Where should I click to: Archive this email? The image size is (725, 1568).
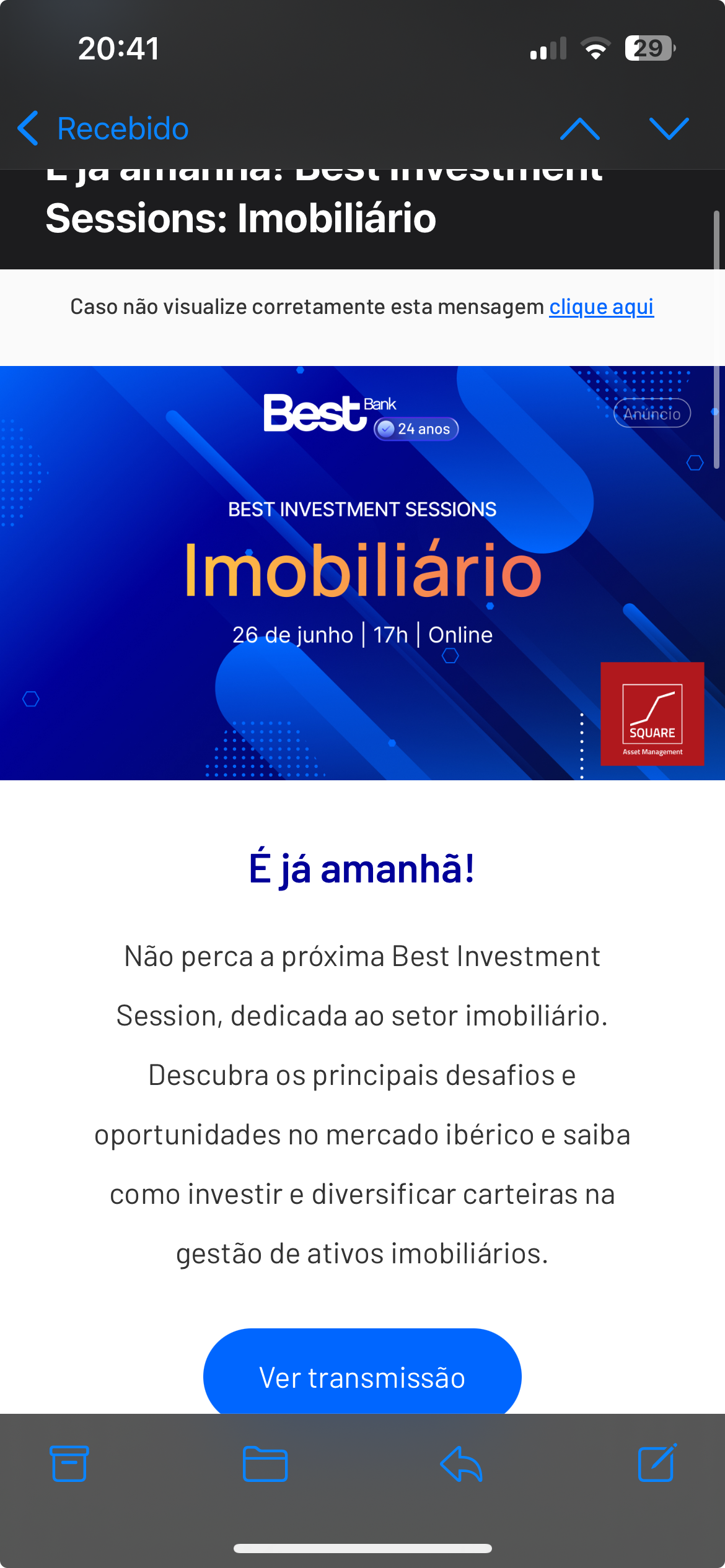tap(69, 1464)
